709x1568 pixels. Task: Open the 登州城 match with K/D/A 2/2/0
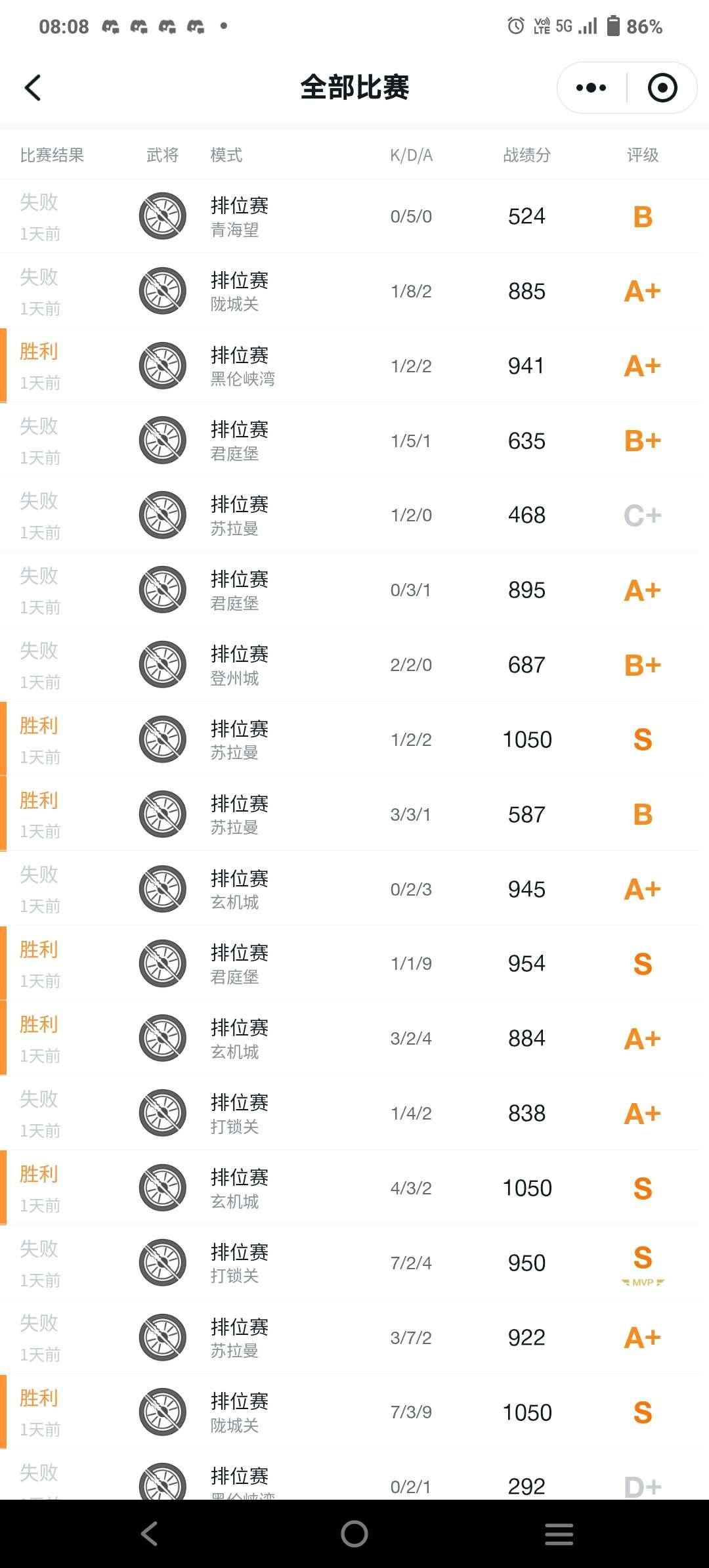point(354,664)
